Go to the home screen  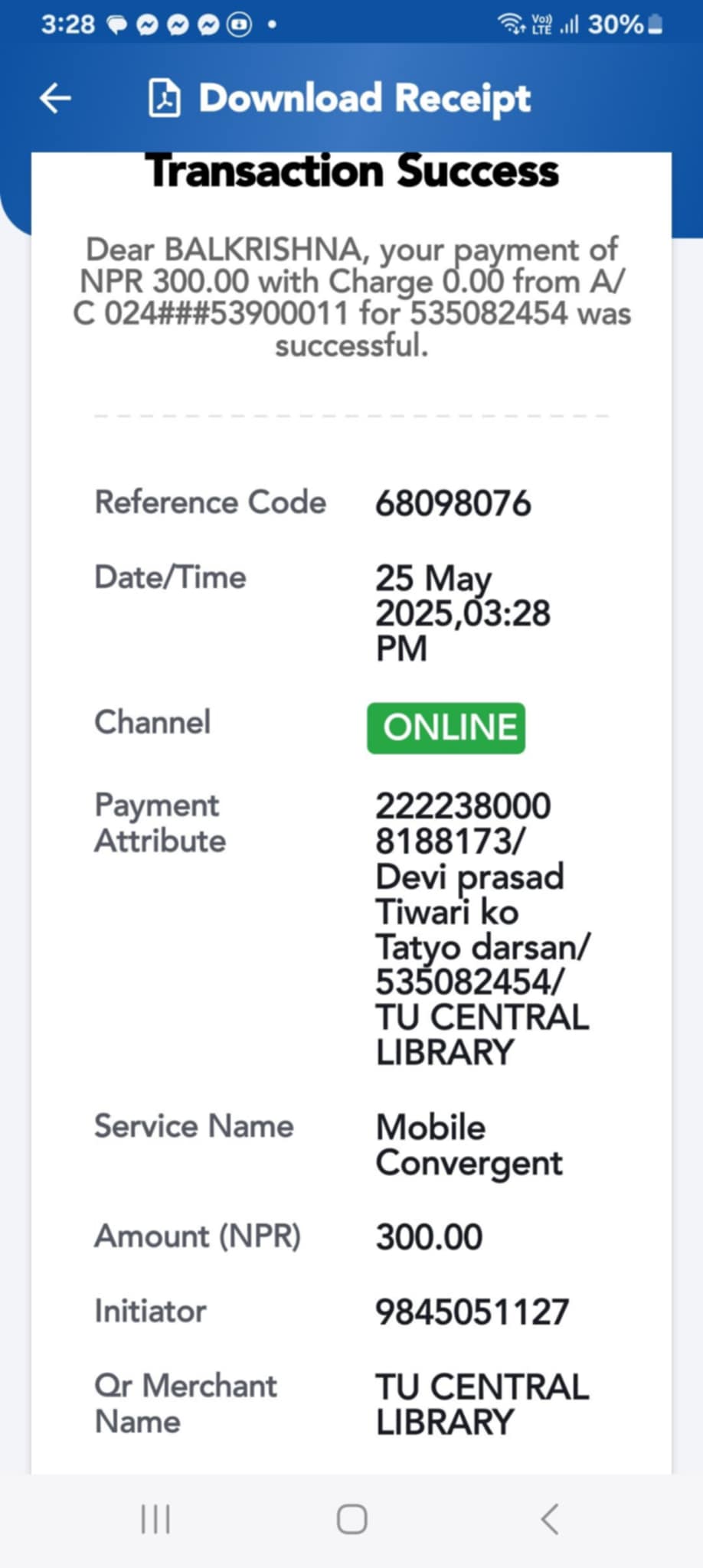351,1519
